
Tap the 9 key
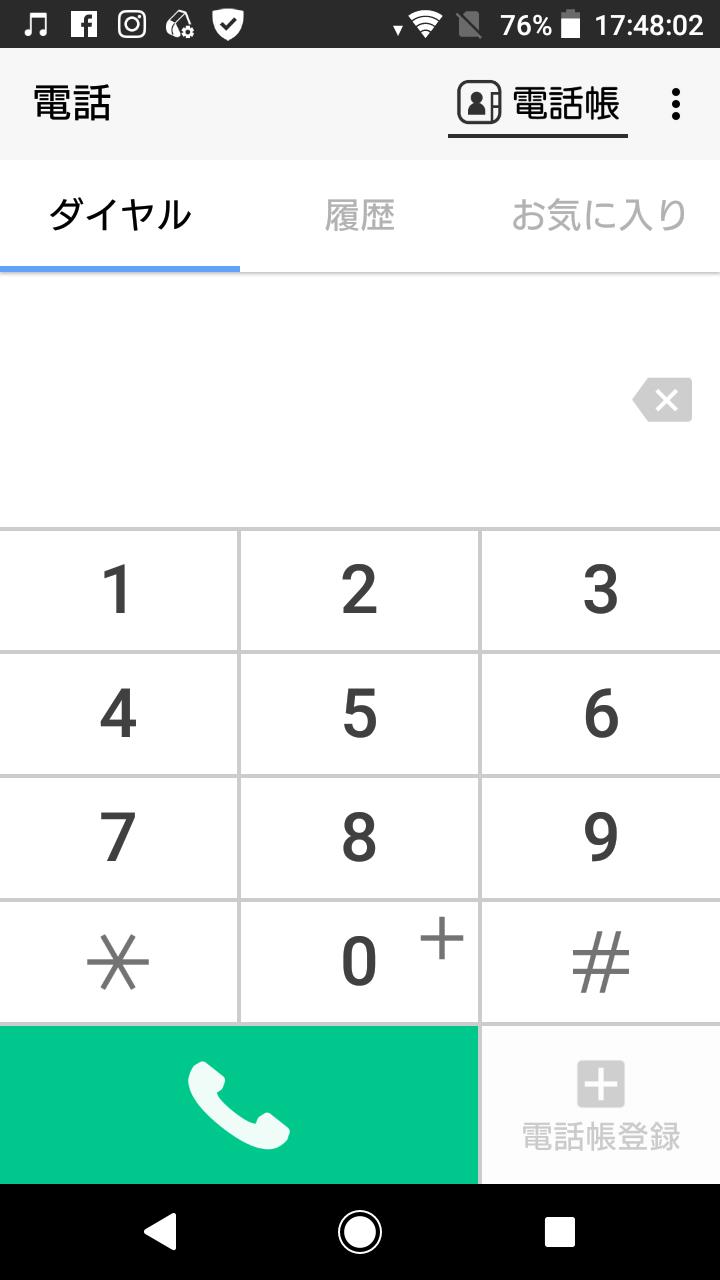(x=601, y=838)
